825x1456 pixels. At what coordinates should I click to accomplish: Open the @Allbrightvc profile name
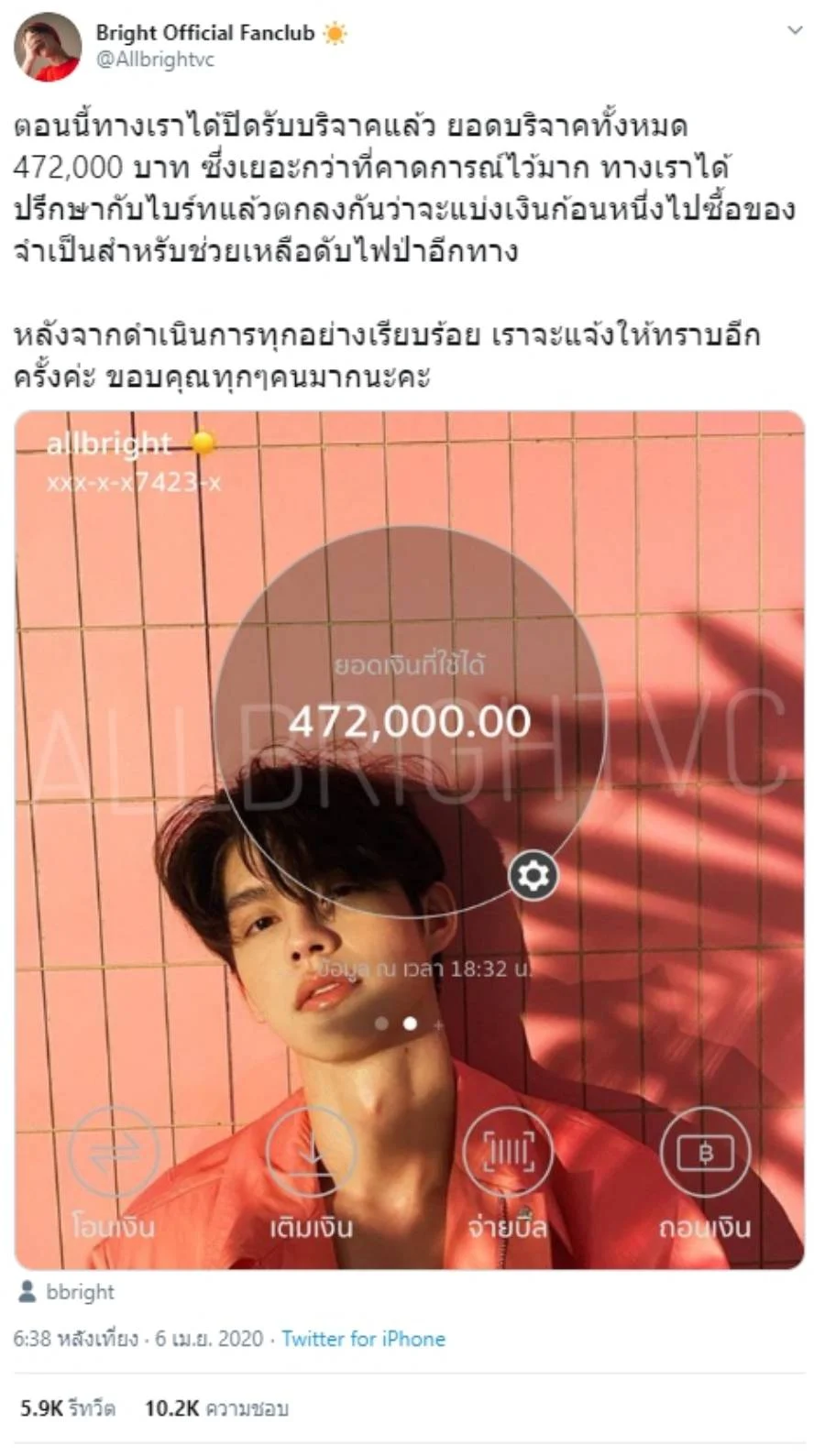tap(154, 60)
